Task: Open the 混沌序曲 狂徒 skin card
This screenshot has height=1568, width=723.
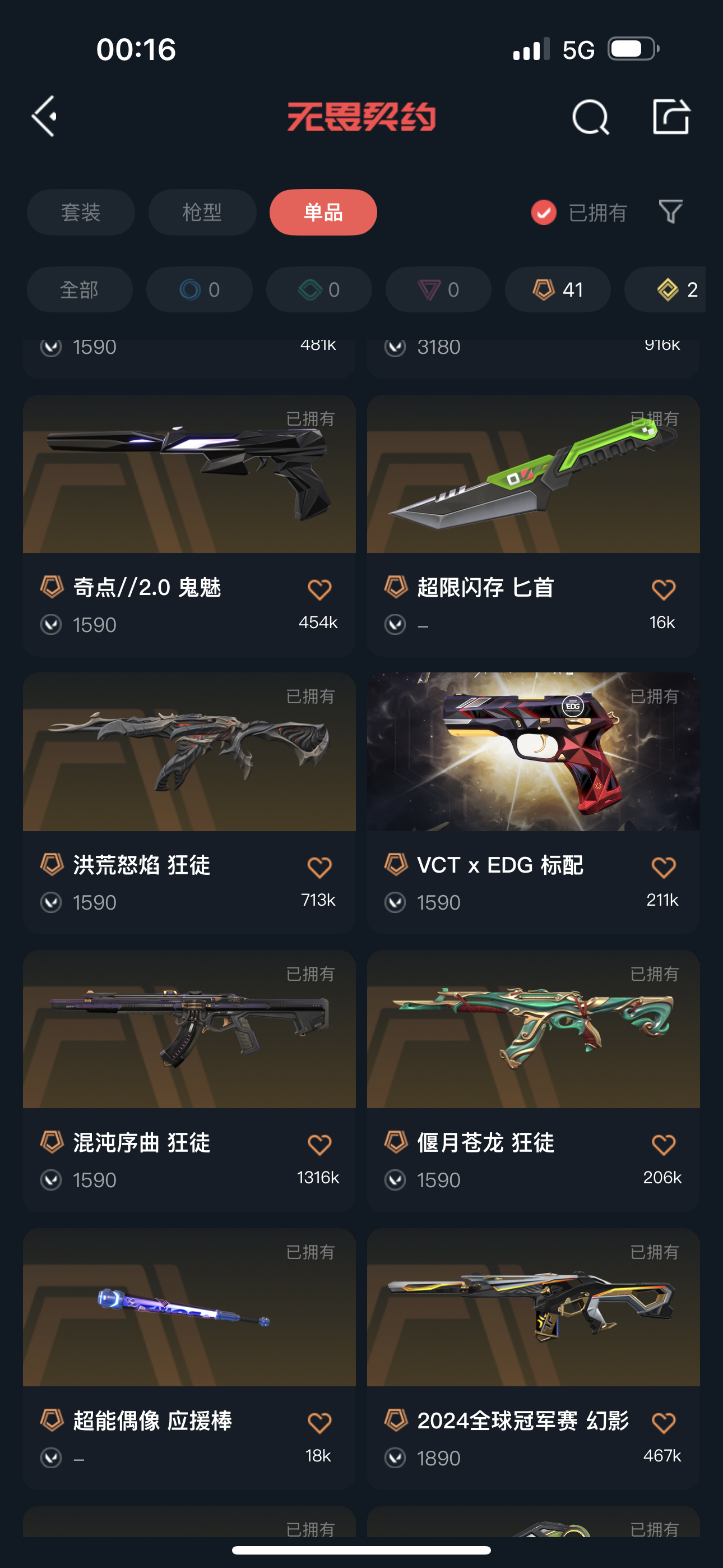Action: coord(189,1081)
